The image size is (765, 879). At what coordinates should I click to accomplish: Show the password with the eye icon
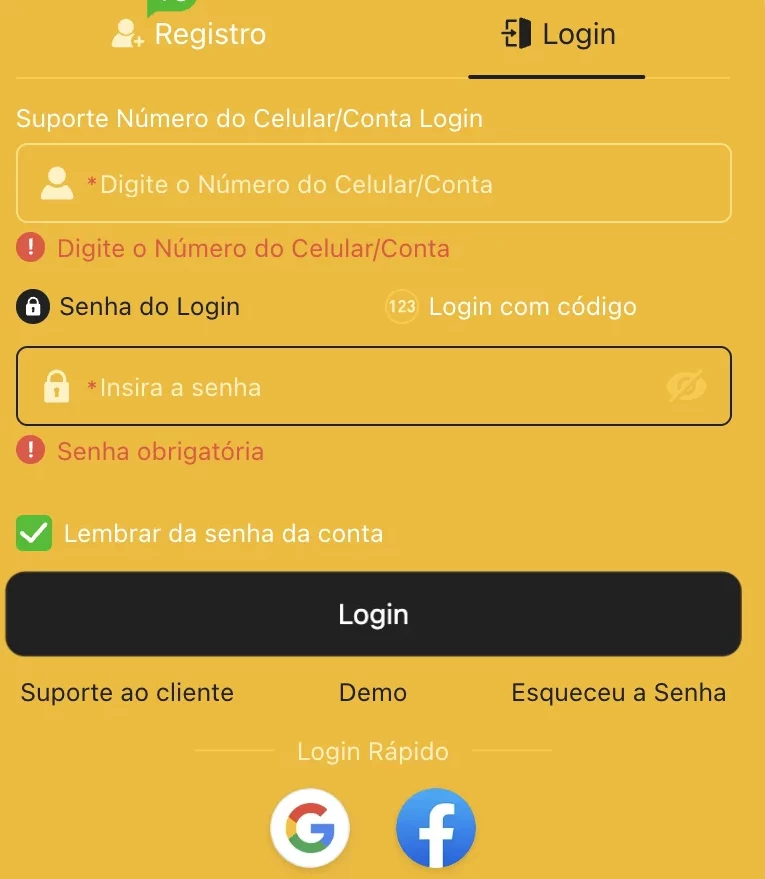tap(686, 387)
